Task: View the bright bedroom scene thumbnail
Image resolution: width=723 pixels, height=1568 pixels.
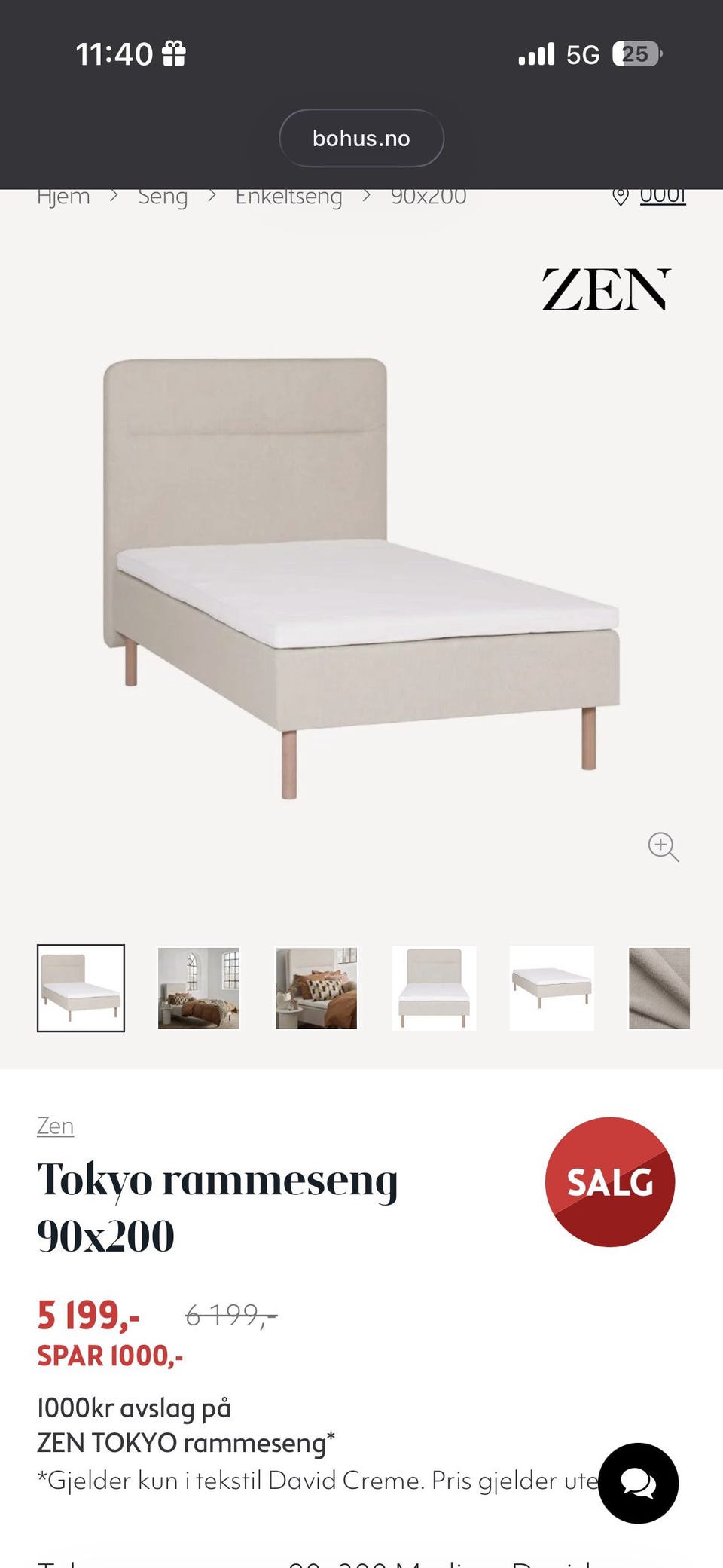Action: (199, 988)
